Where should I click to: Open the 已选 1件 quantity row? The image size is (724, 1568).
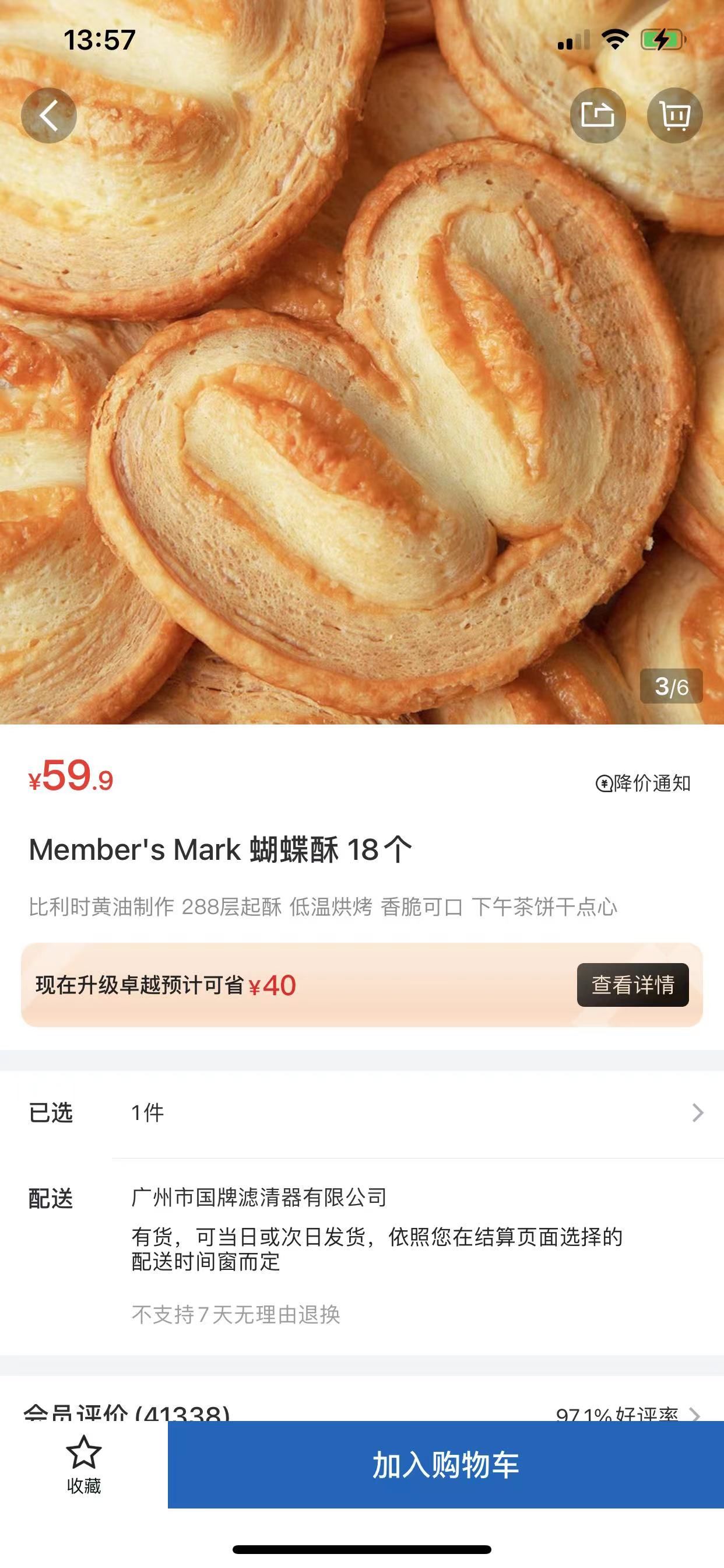click(365, 1112)
